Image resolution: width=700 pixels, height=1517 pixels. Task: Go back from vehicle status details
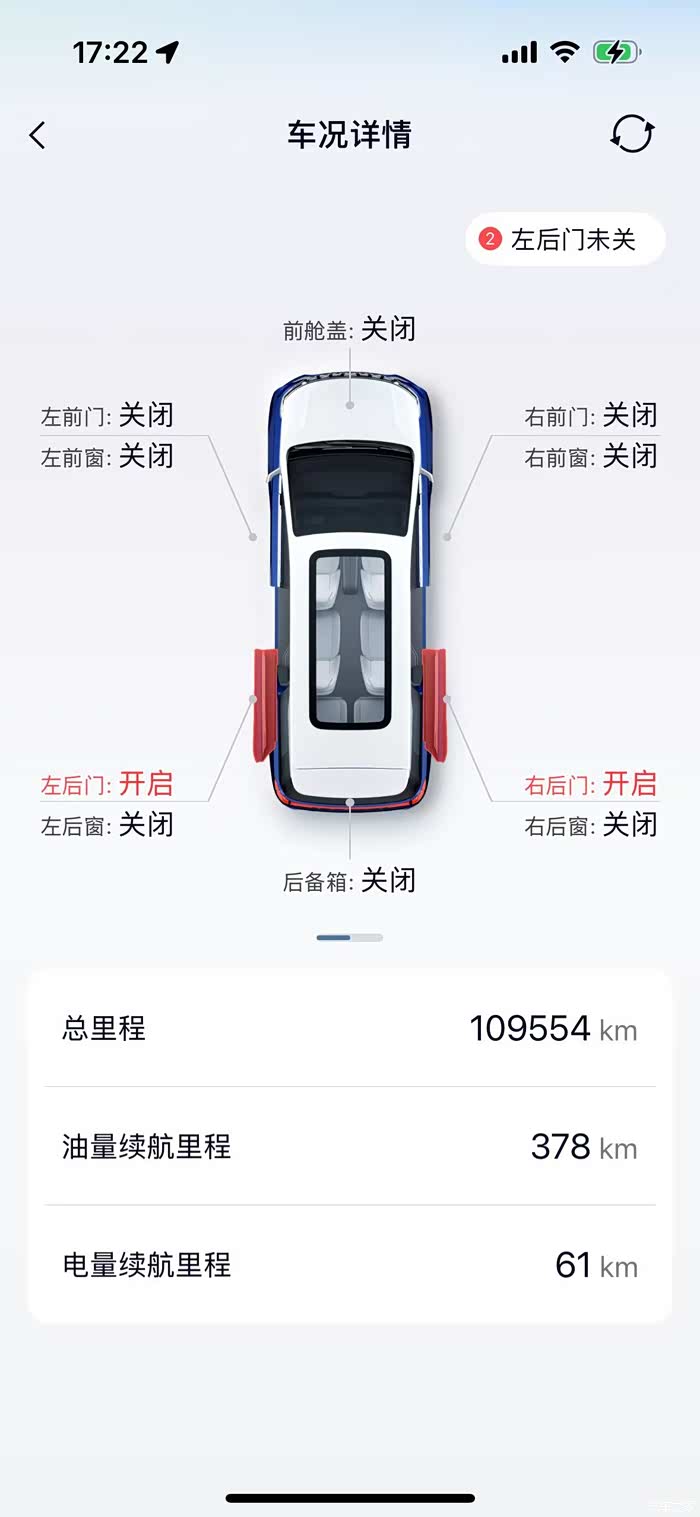(x=38, y=135)
